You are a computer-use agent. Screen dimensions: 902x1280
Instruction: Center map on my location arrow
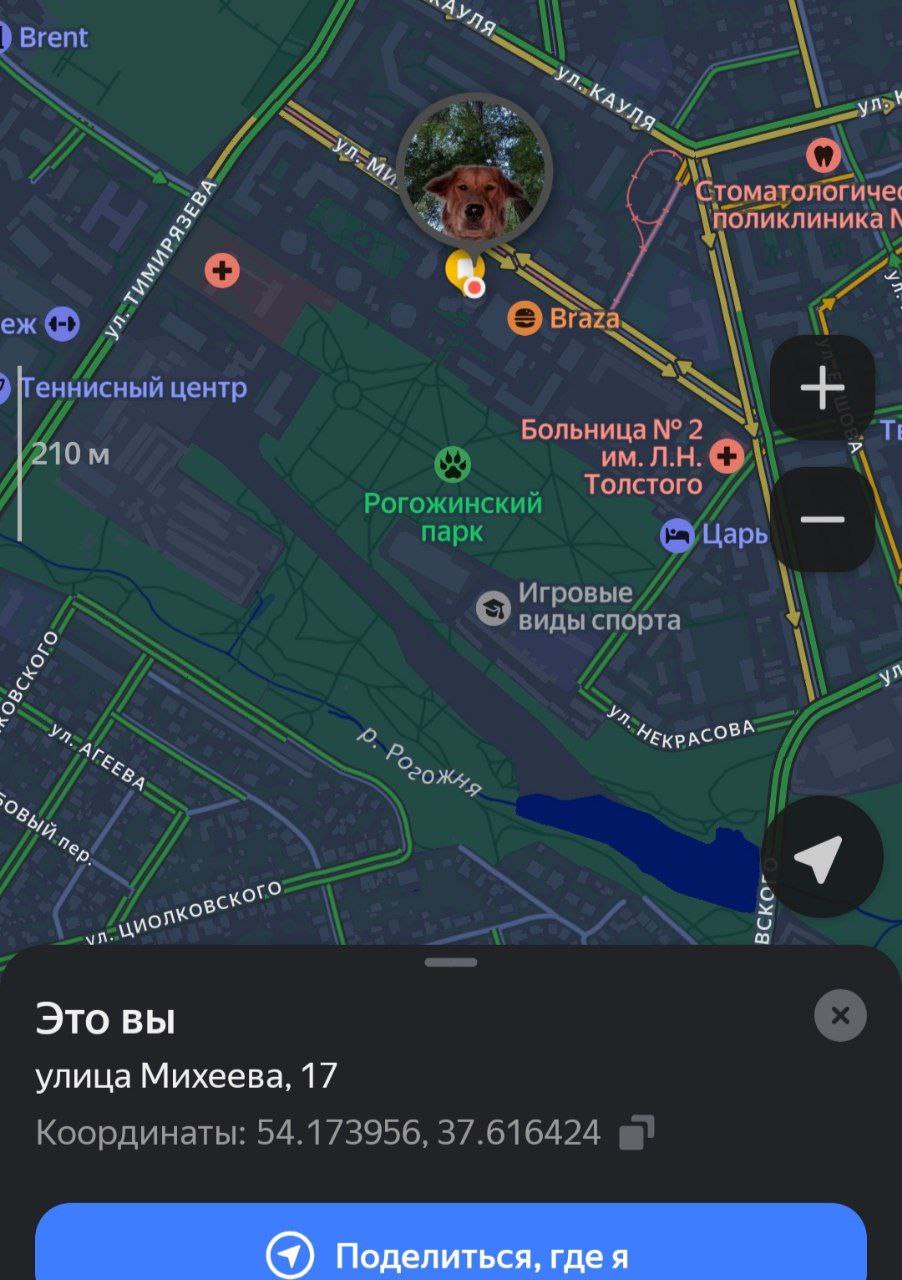821,857
